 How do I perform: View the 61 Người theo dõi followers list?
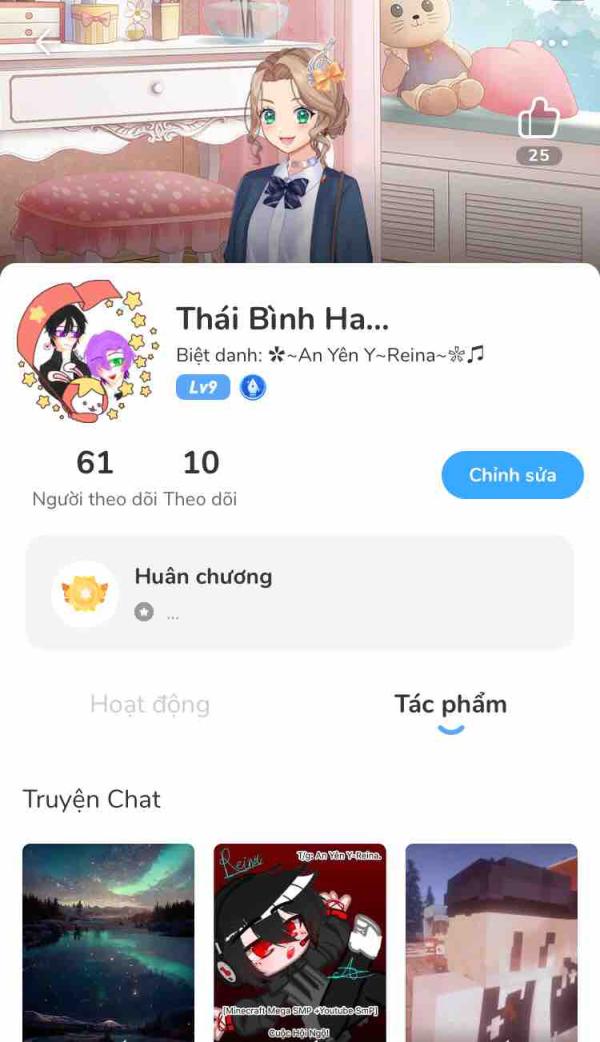tap(95, 477)
